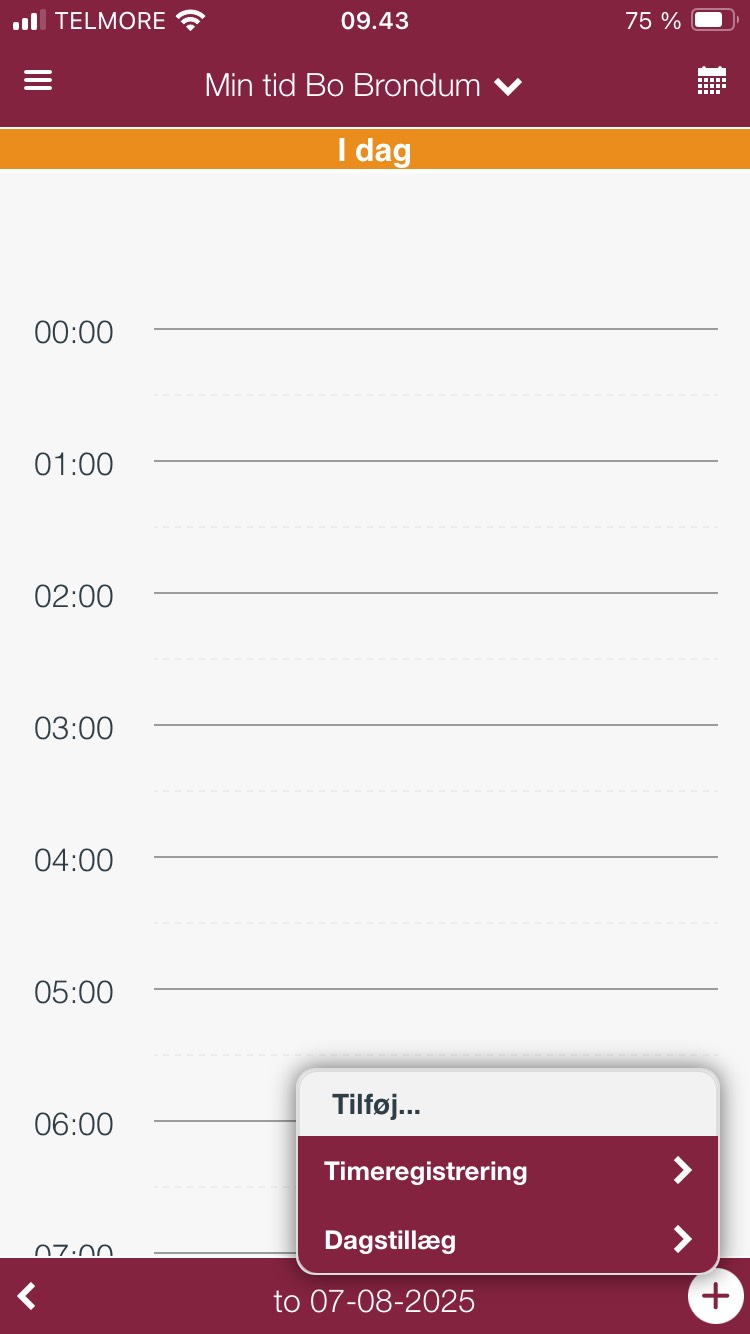Open the date to 07-08-2025
The image size is (750, 1334).
point(375,1301)
